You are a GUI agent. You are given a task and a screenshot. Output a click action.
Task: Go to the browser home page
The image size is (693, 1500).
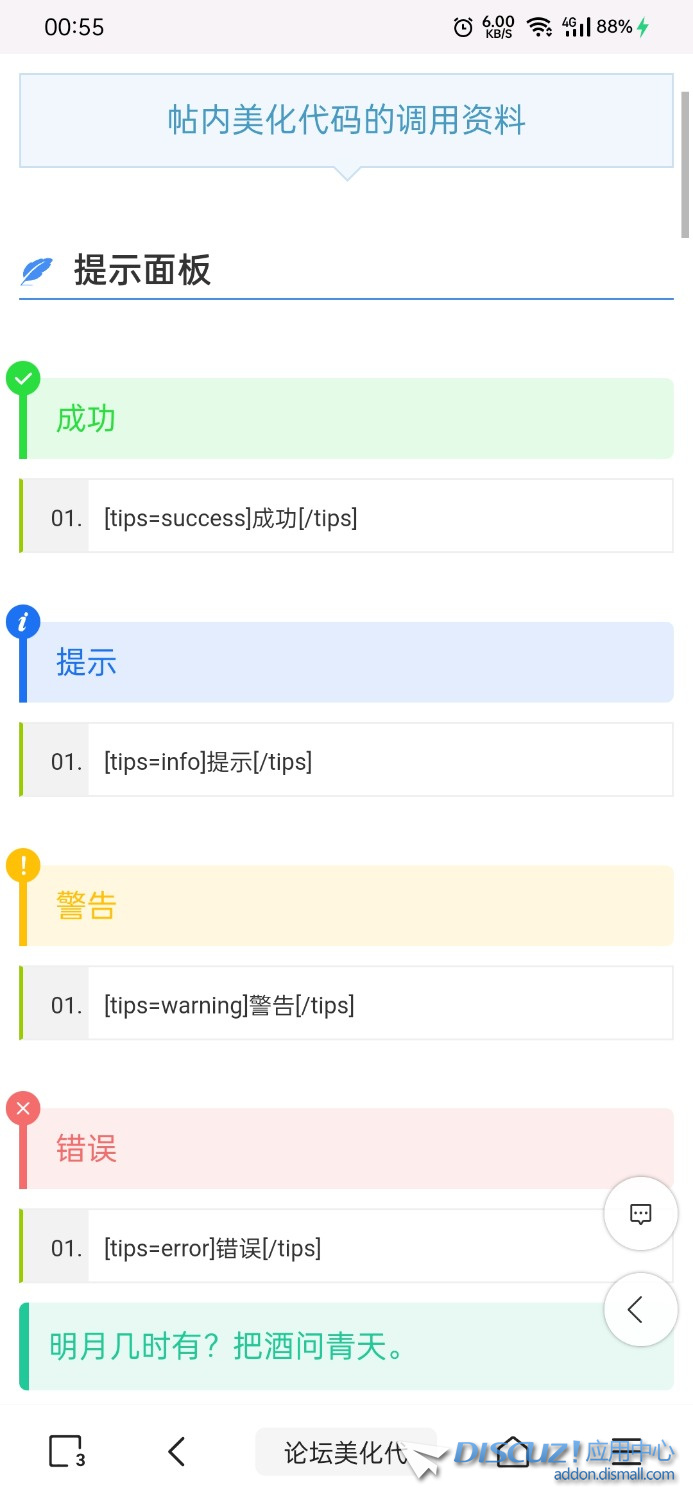coord(513,1452)
